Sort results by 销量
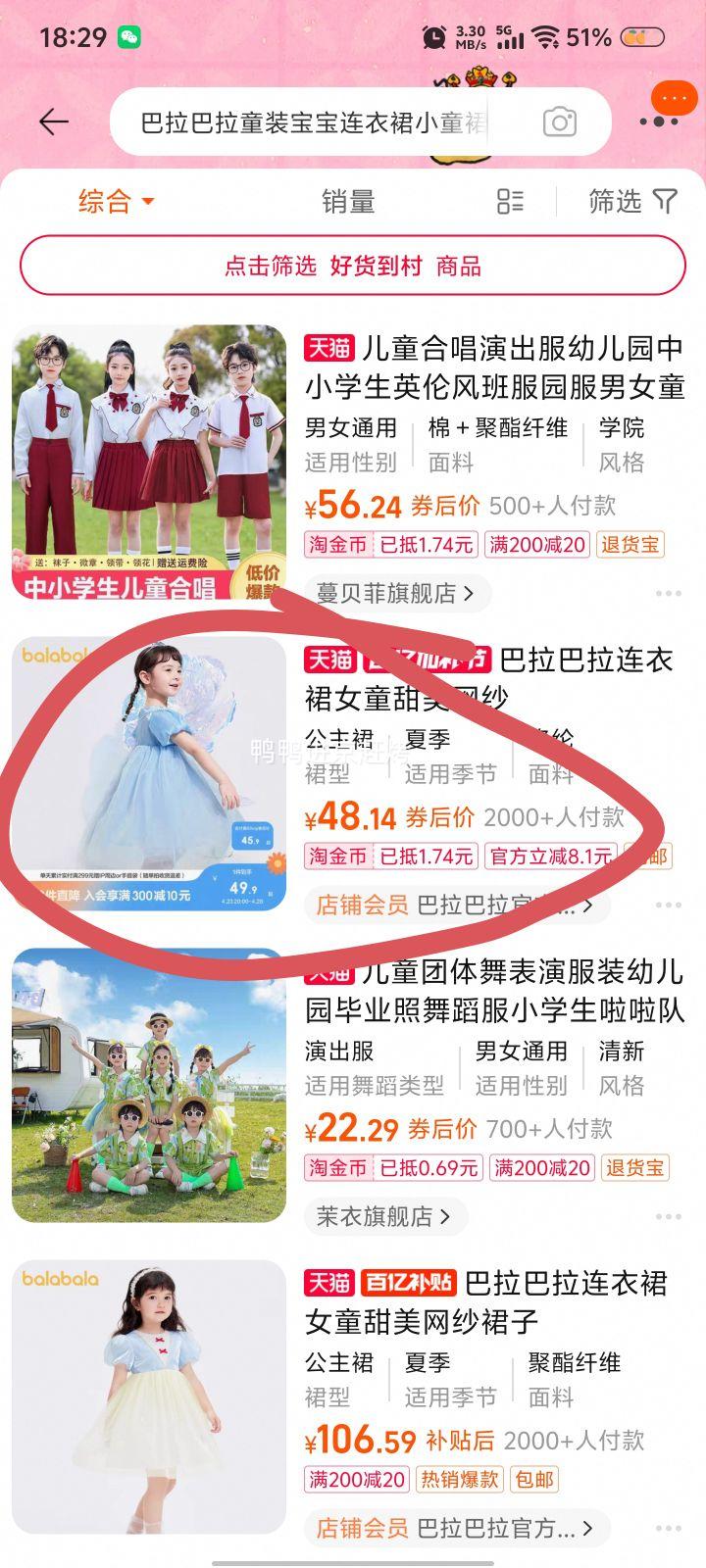 tap(348, 202)
